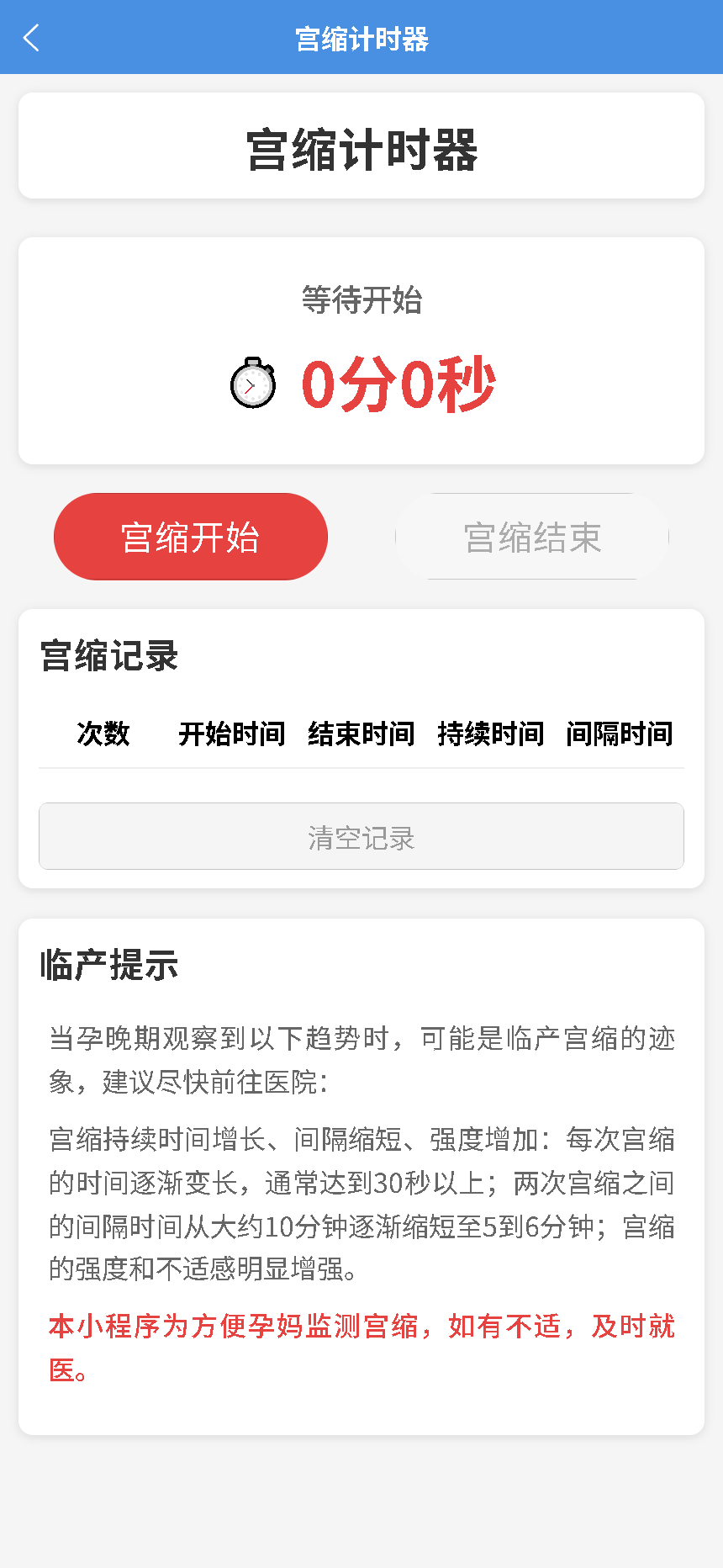Click the back arrow in the navigation bar

tap(30, 37)
